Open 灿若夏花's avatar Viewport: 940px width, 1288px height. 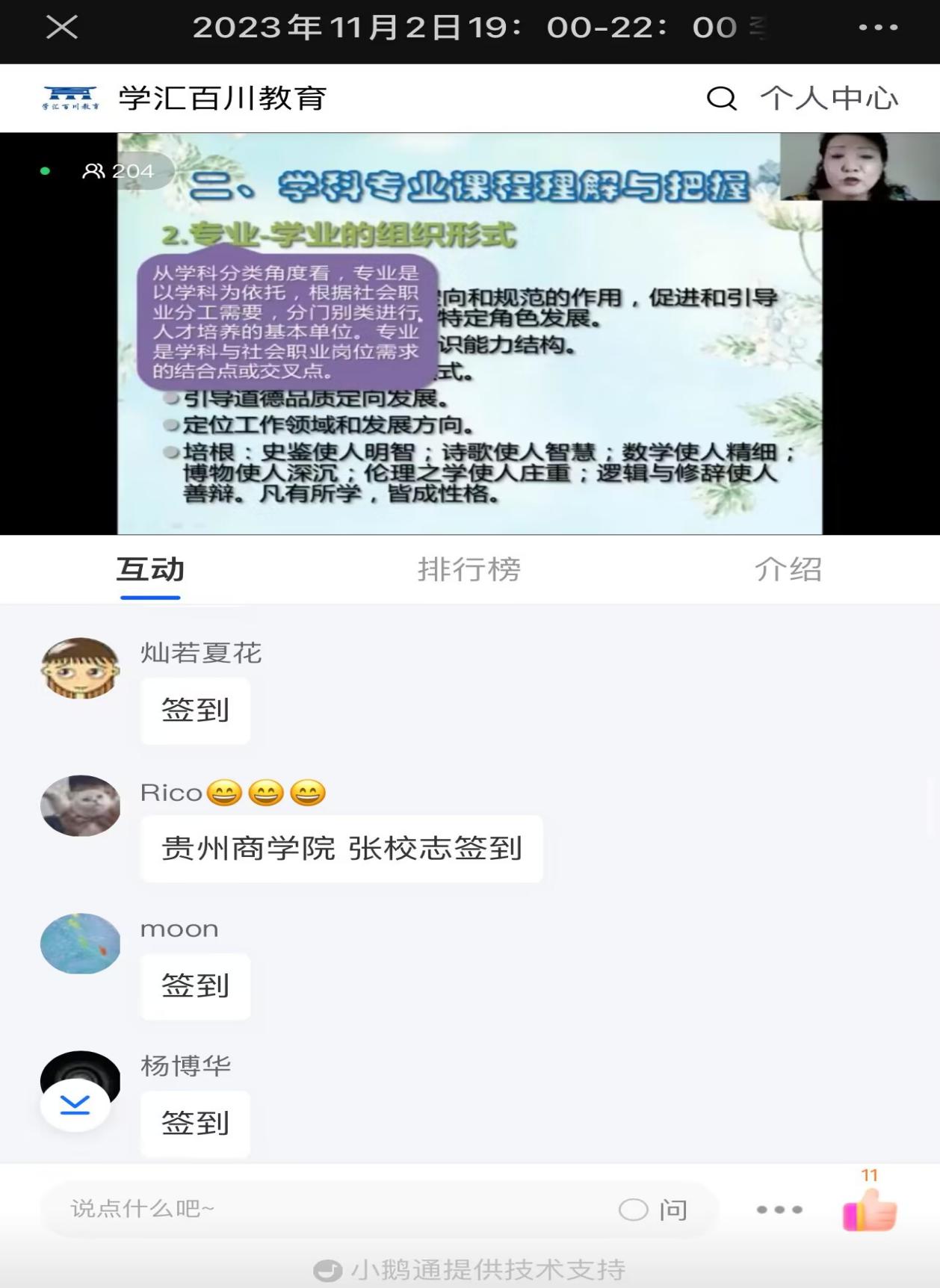coord(80,668)
